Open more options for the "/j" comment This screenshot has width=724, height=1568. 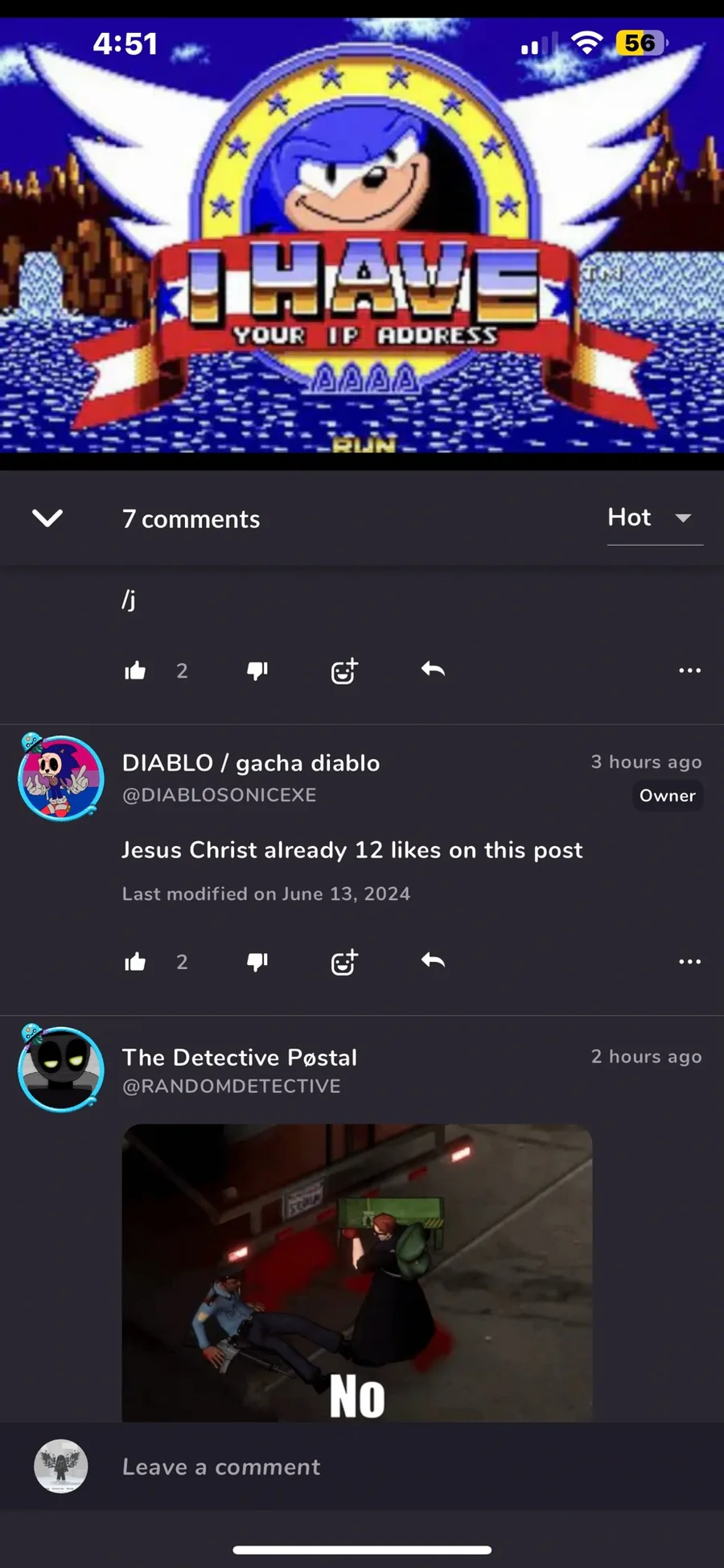(689, 671)
